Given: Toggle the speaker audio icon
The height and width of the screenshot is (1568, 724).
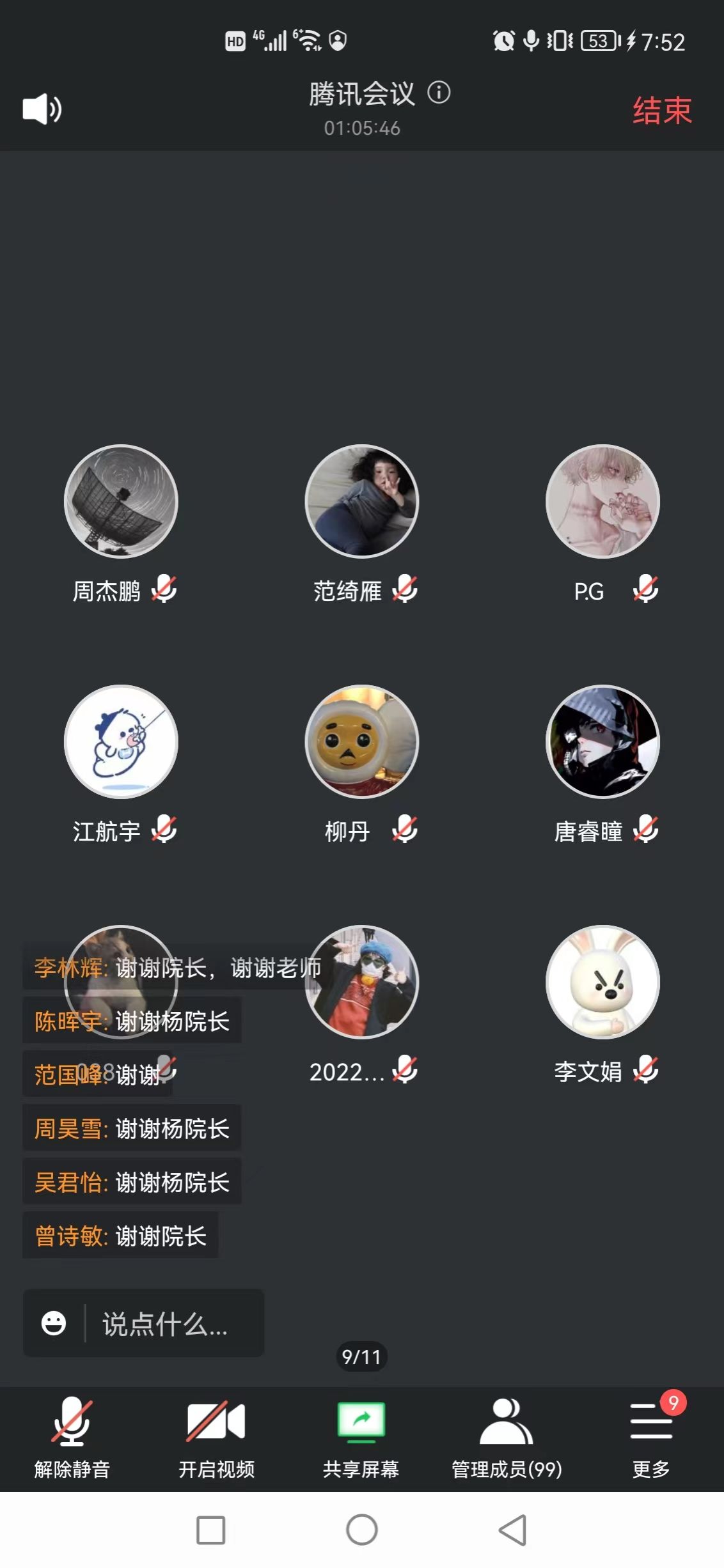Looking at the screenshot, I should [42, 109].
